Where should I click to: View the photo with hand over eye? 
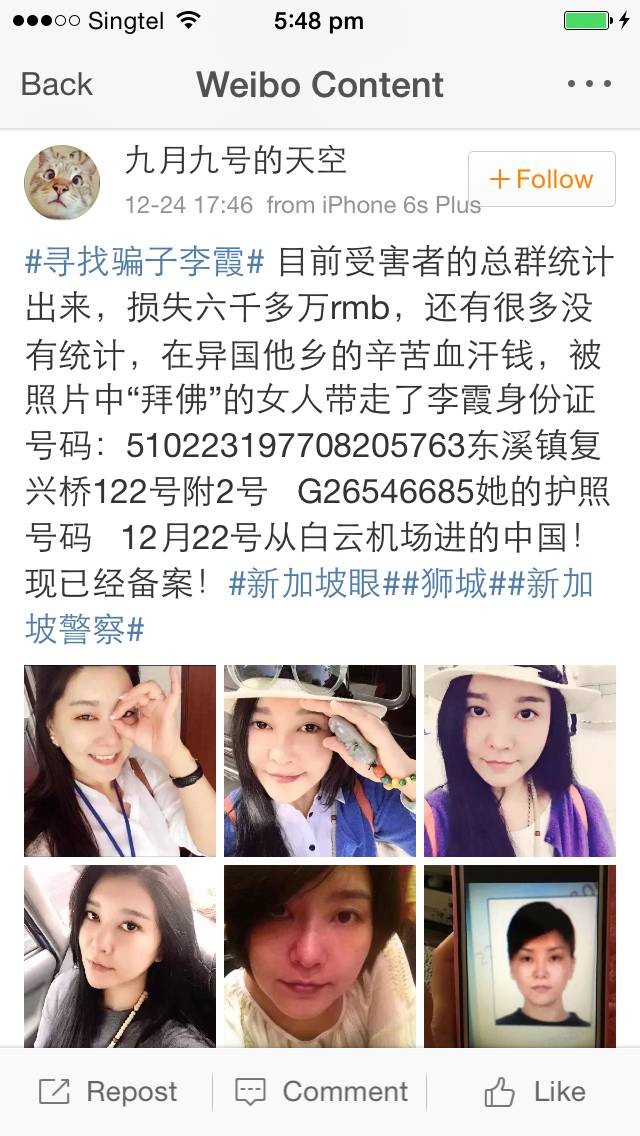tap(120, 761)
